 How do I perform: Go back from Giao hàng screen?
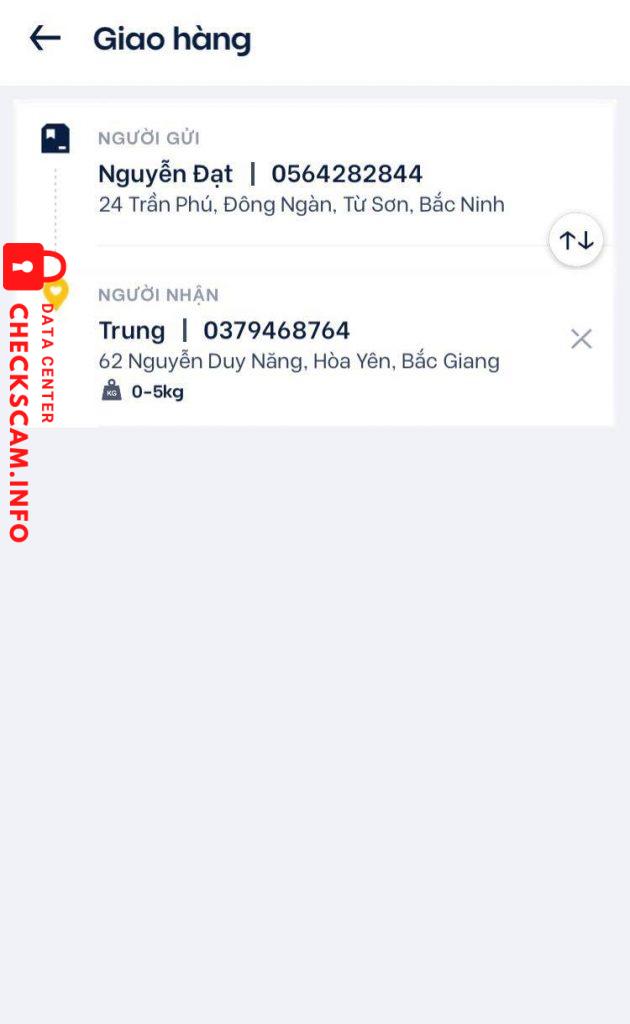45,39
